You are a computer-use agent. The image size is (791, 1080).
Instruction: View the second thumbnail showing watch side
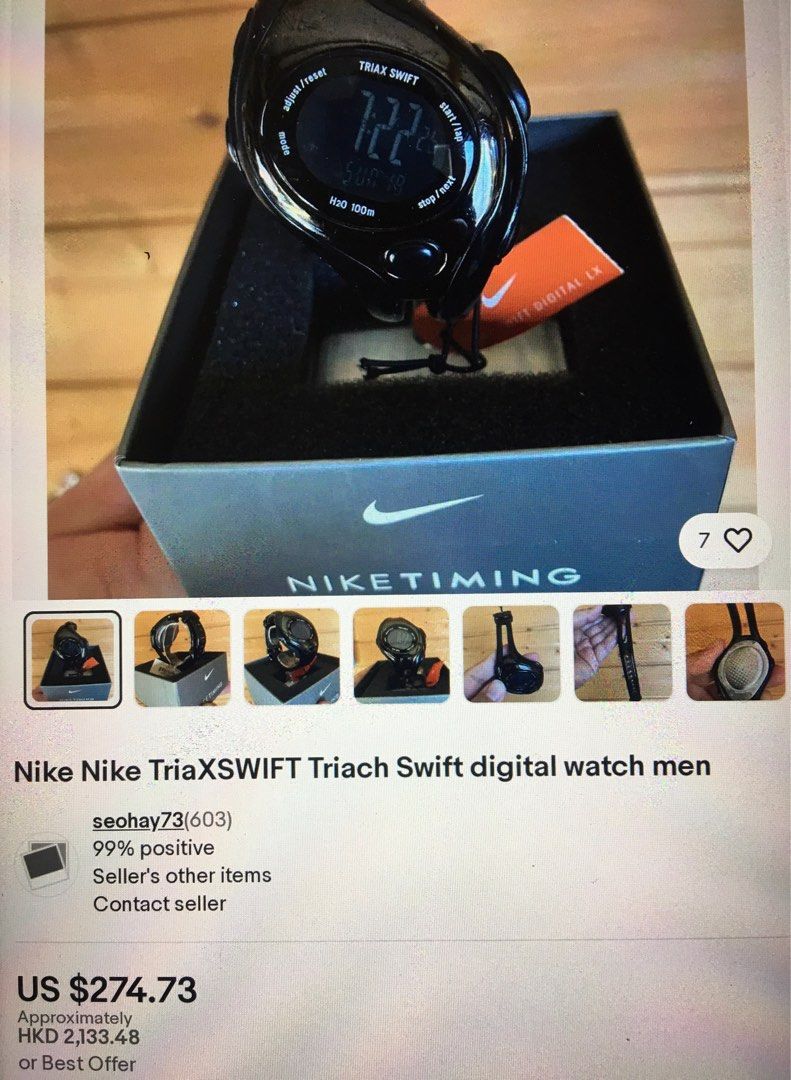(182, 657)
